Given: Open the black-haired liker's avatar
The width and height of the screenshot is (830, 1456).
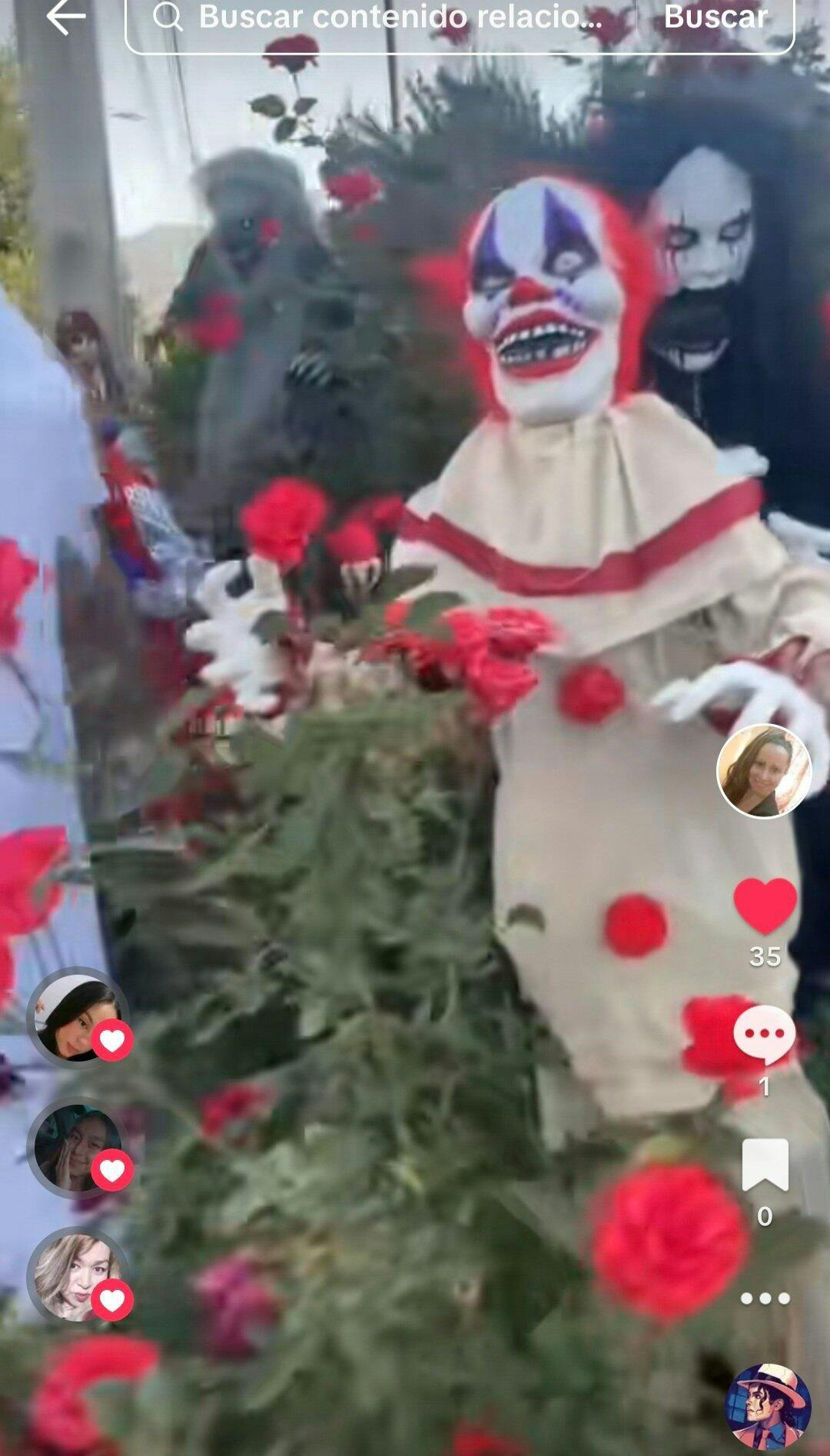Looking at the screenshot, I should pos(77,1018).
